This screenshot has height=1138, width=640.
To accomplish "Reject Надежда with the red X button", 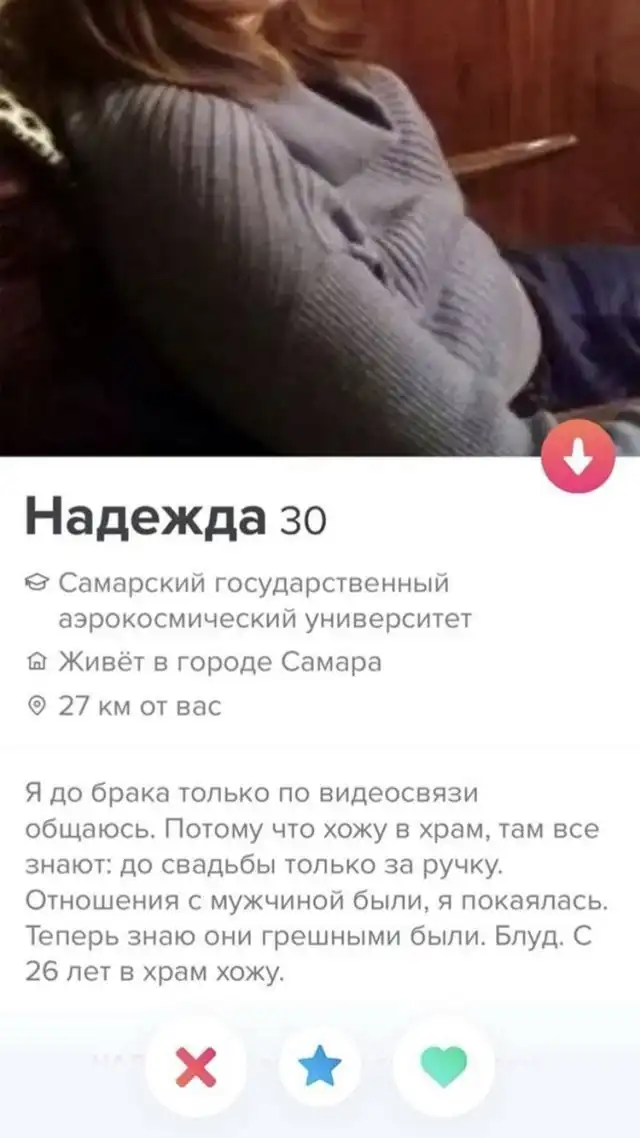I will [x=195, y=1069].
